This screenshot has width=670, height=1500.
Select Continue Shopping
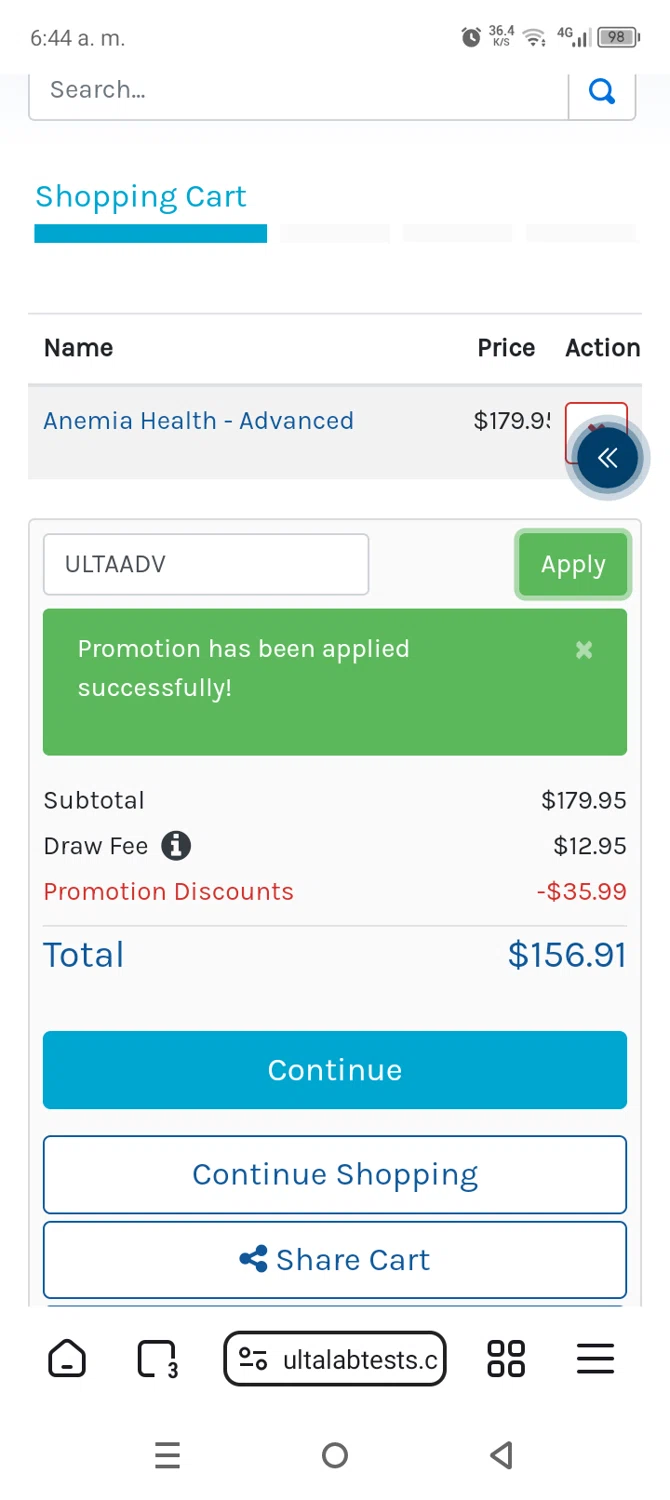[x=335, y=1175]
